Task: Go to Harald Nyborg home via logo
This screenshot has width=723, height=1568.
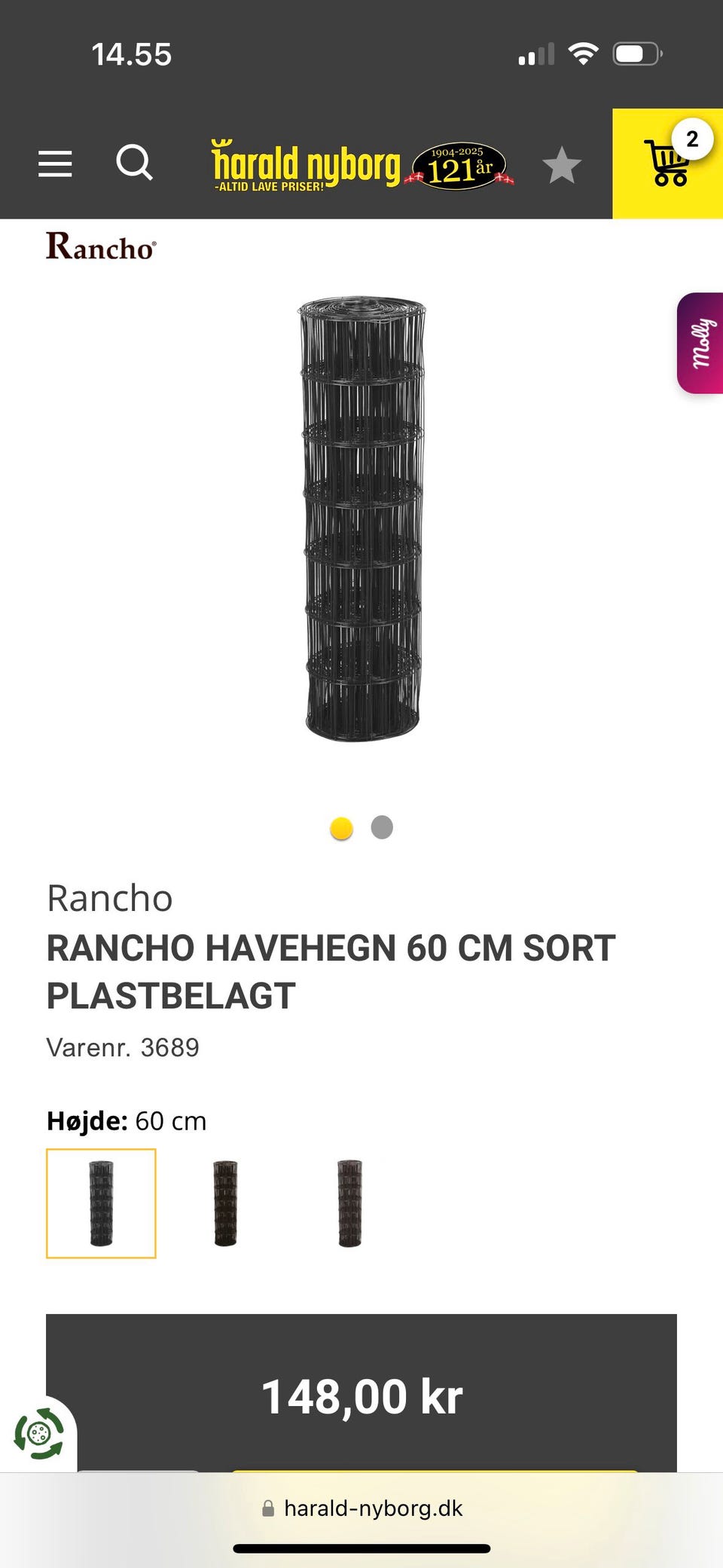Action: pyautogui.click(x=362, y=165)
